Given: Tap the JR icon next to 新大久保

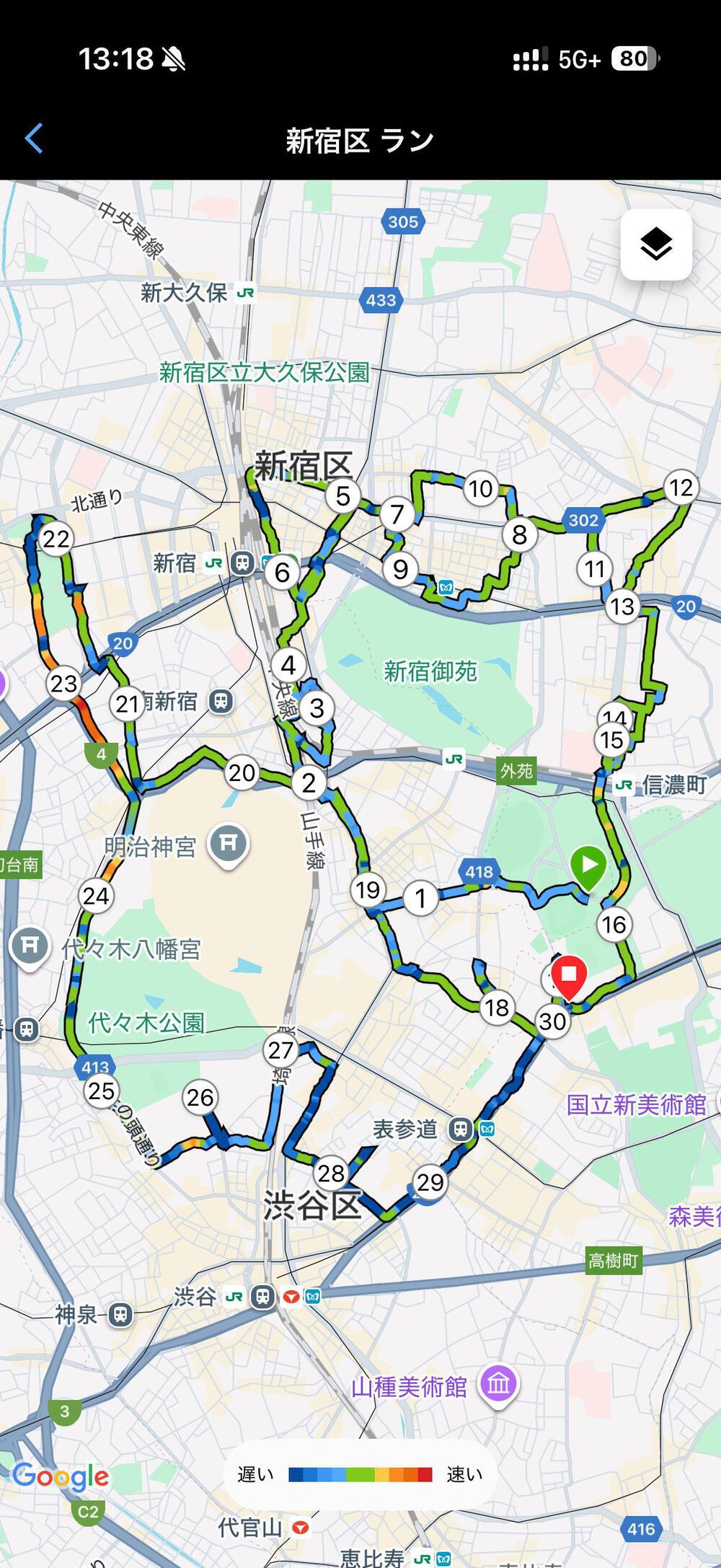Looking at the screenshot, I should coord(244,294).
